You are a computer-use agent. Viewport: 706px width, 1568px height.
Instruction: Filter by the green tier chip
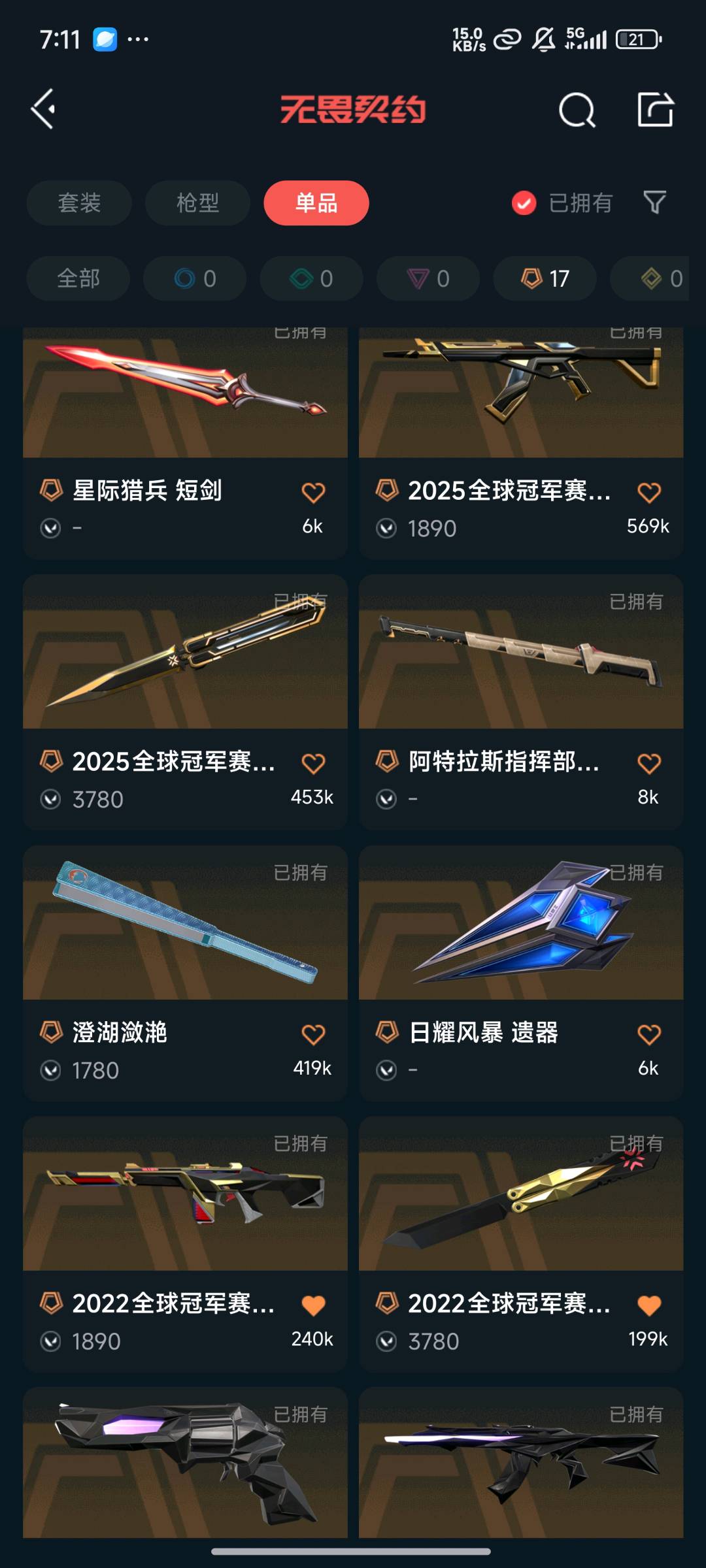[x=311, y=279]
